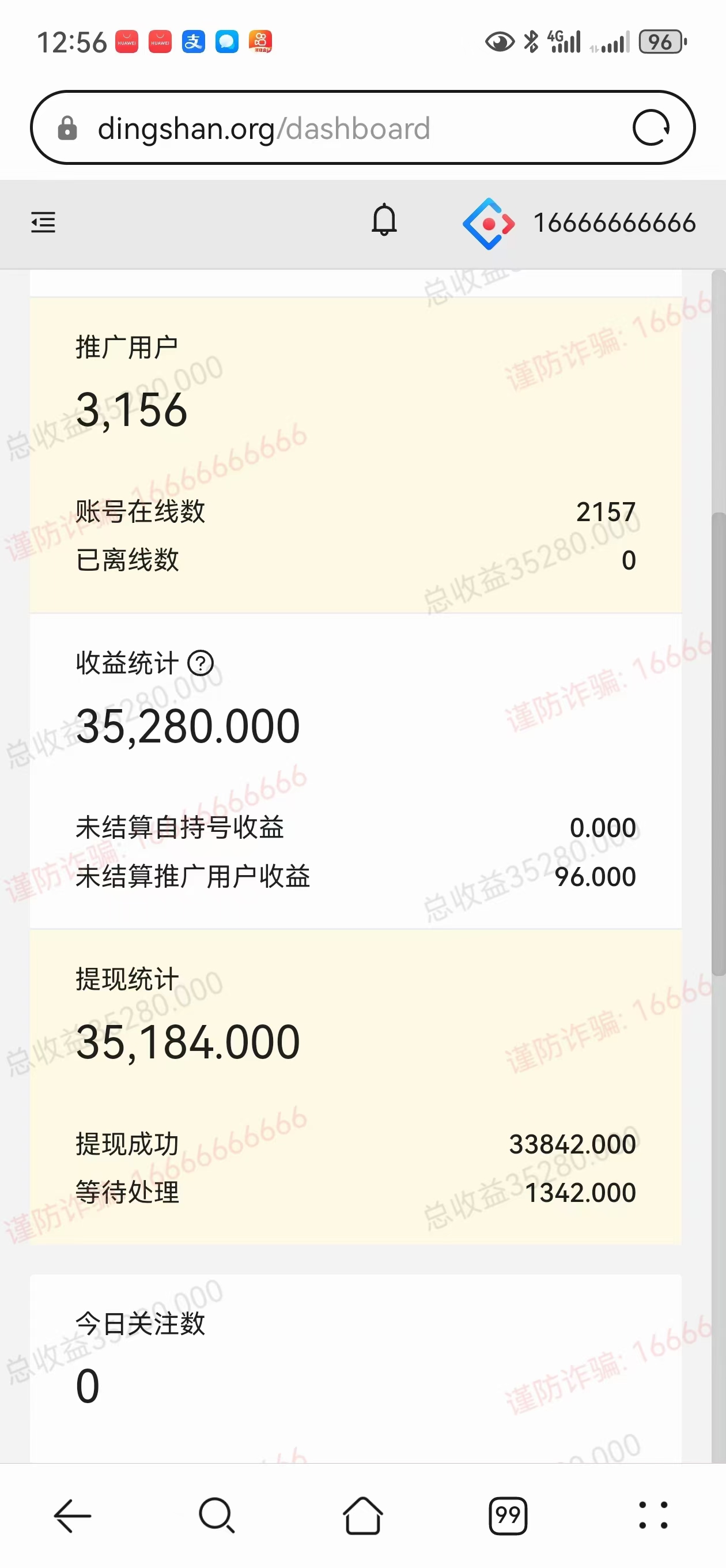Go to the browser home page

pos(362,1516)
